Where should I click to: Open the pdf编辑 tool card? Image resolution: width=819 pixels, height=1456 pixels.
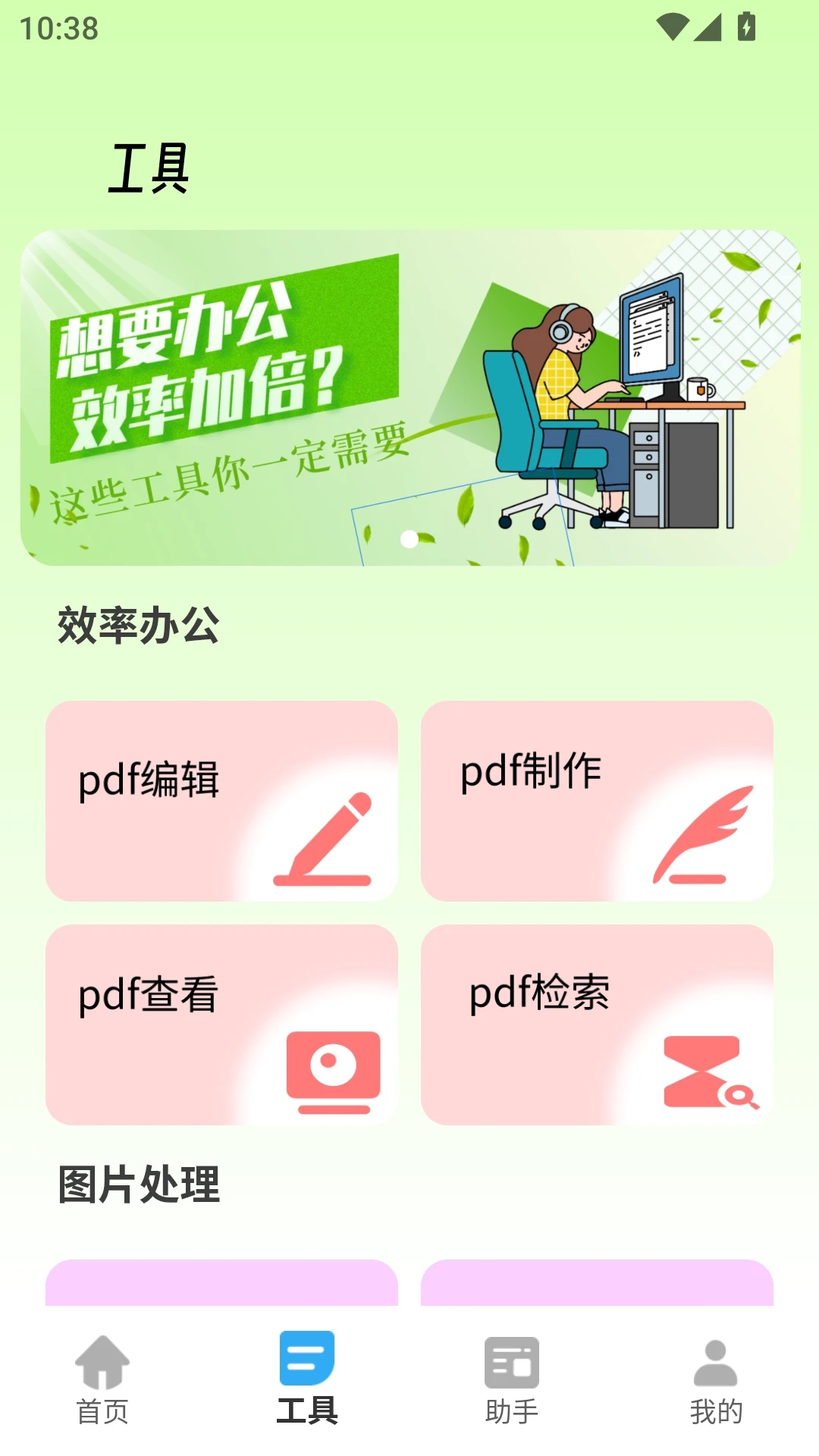222,802
